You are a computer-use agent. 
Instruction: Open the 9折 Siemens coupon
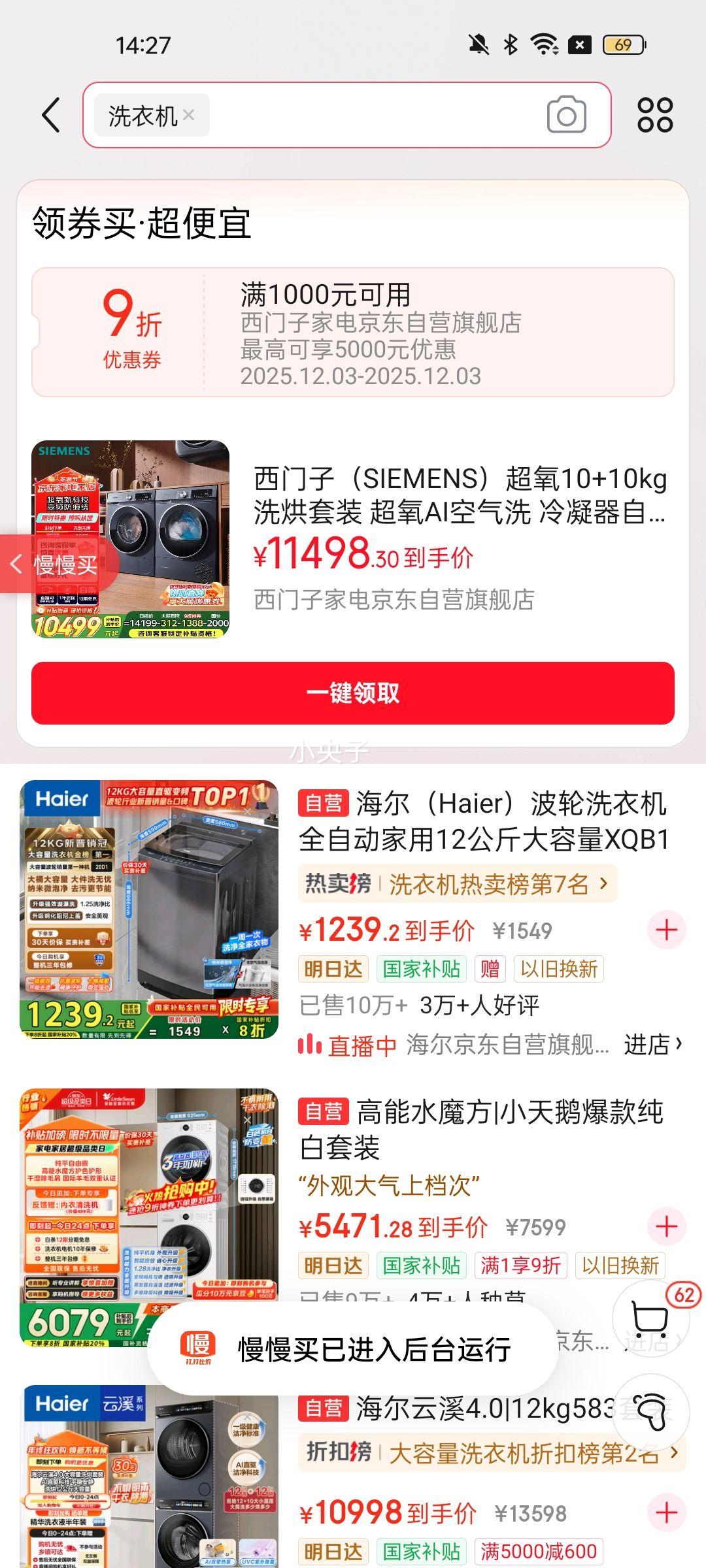pos(353,332)
